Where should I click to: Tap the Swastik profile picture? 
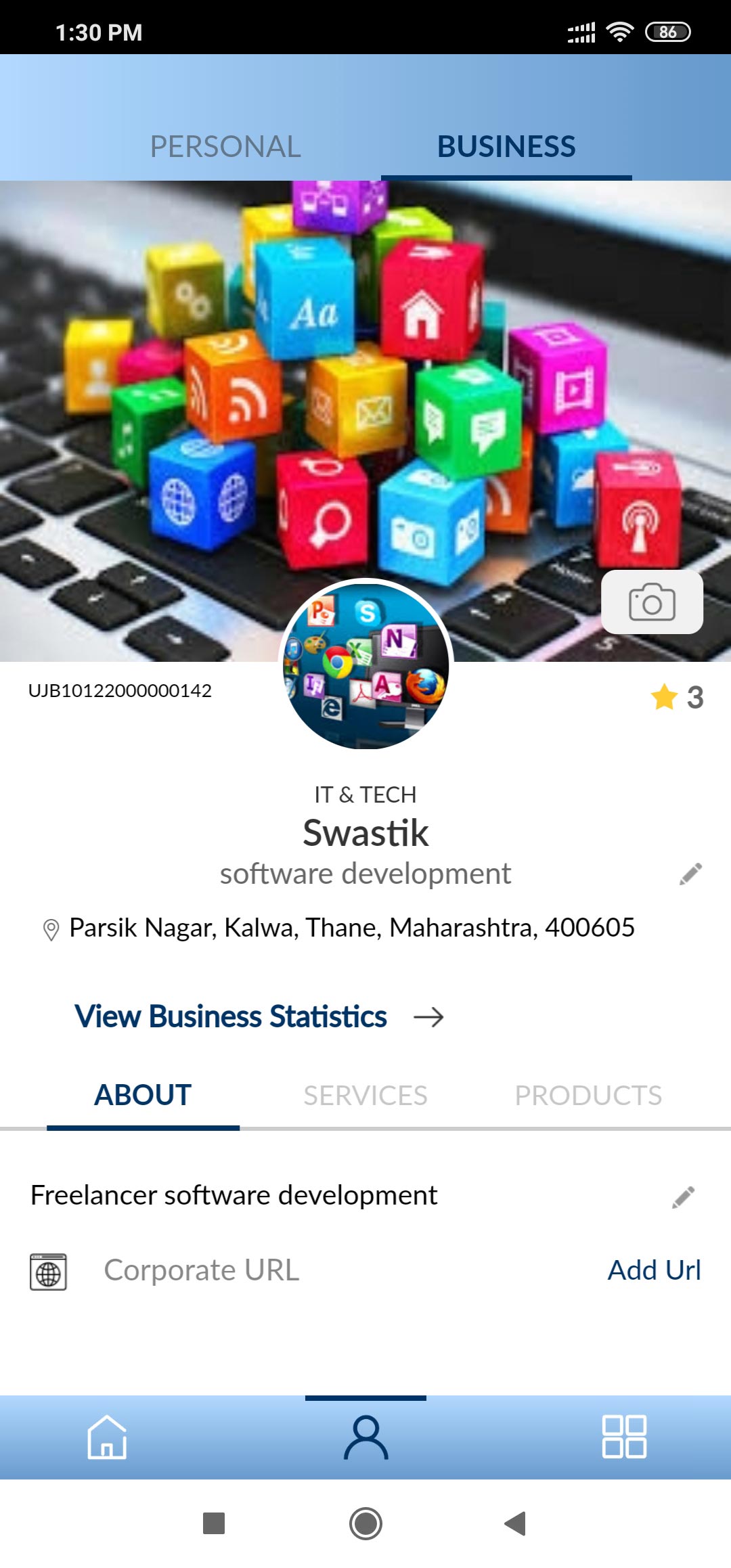tap(365, 665)
